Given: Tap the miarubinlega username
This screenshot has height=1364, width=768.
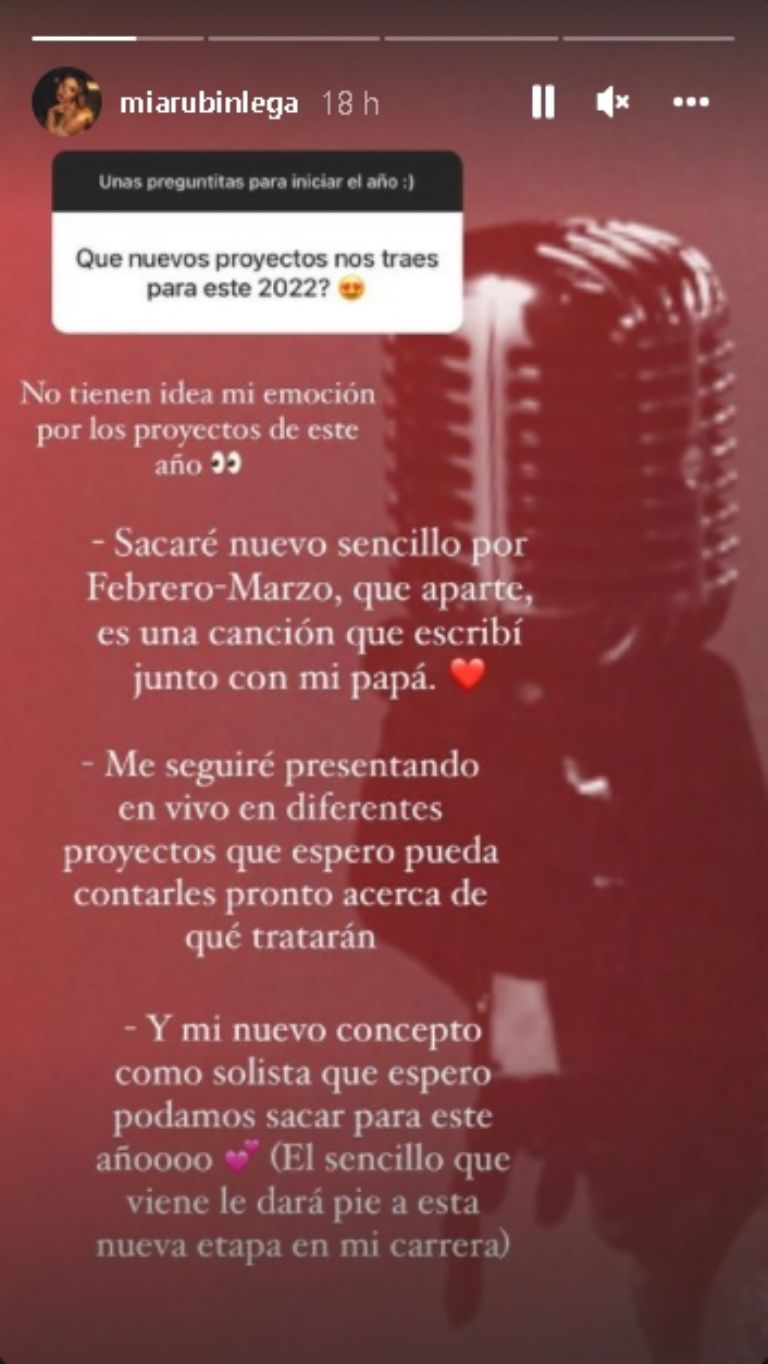Looking at the screenshot, I should tap(208, 103).
